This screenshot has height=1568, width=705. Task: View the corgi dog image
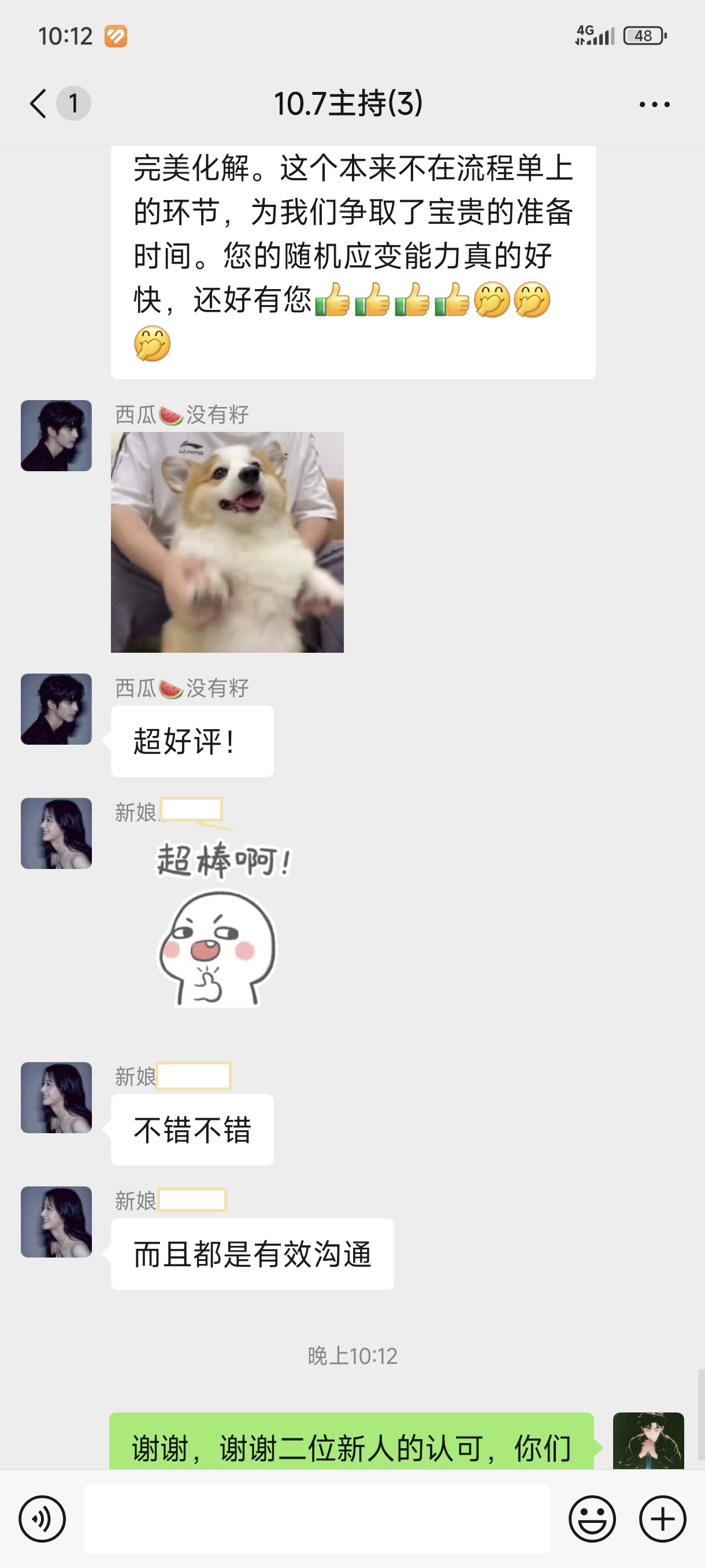coord(227,542)
